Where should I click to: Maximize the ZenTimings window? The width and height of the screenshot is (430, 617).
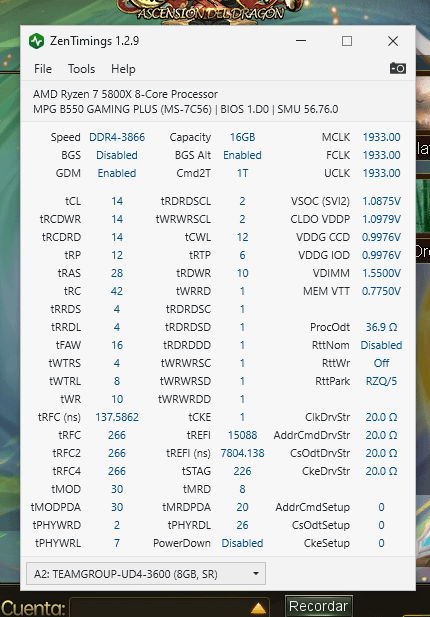click(x=347, y=41)
